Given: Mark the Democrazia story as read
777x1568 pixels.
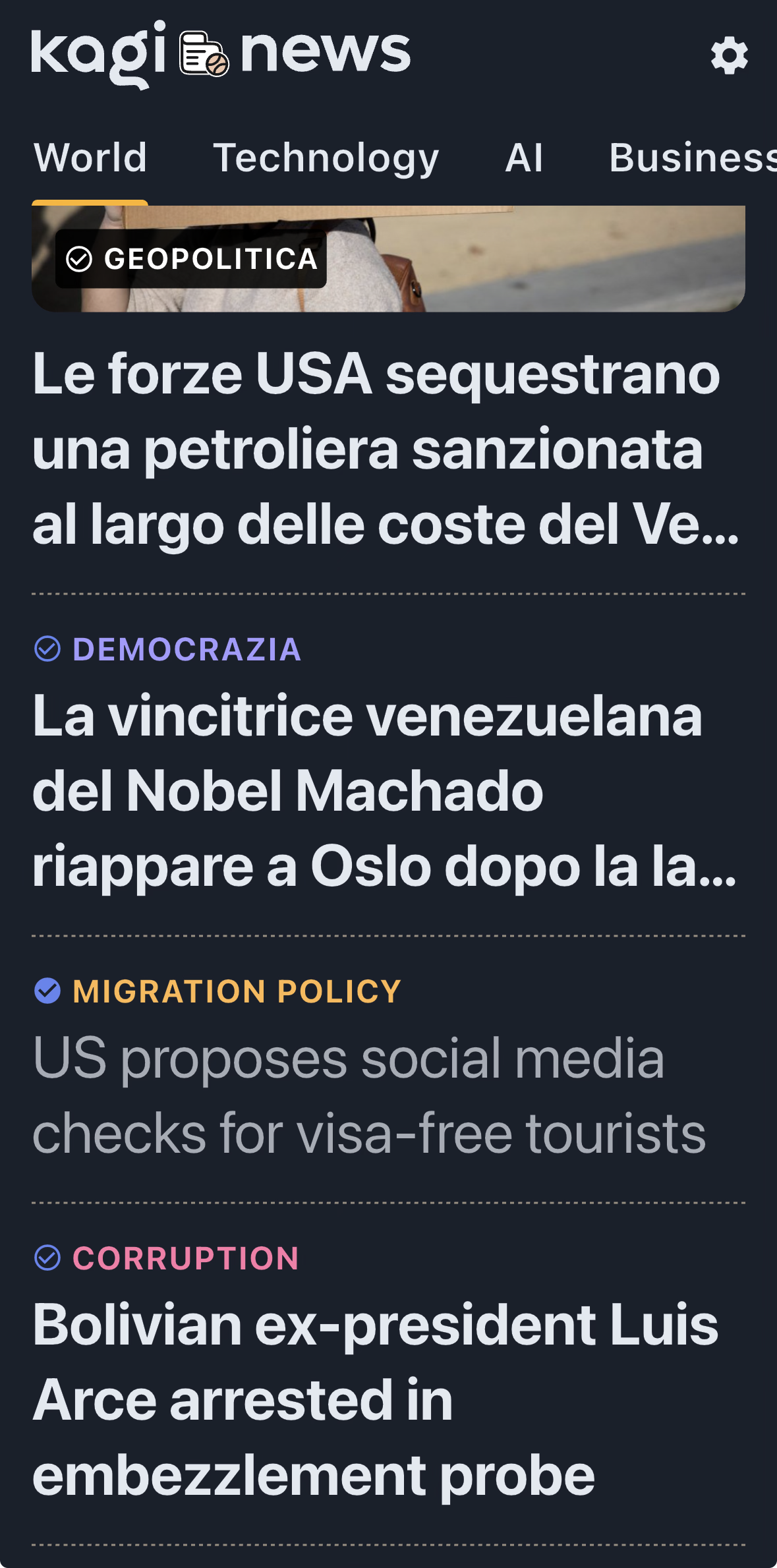Looking at the screenshot, I should click(x=47, y=649).
